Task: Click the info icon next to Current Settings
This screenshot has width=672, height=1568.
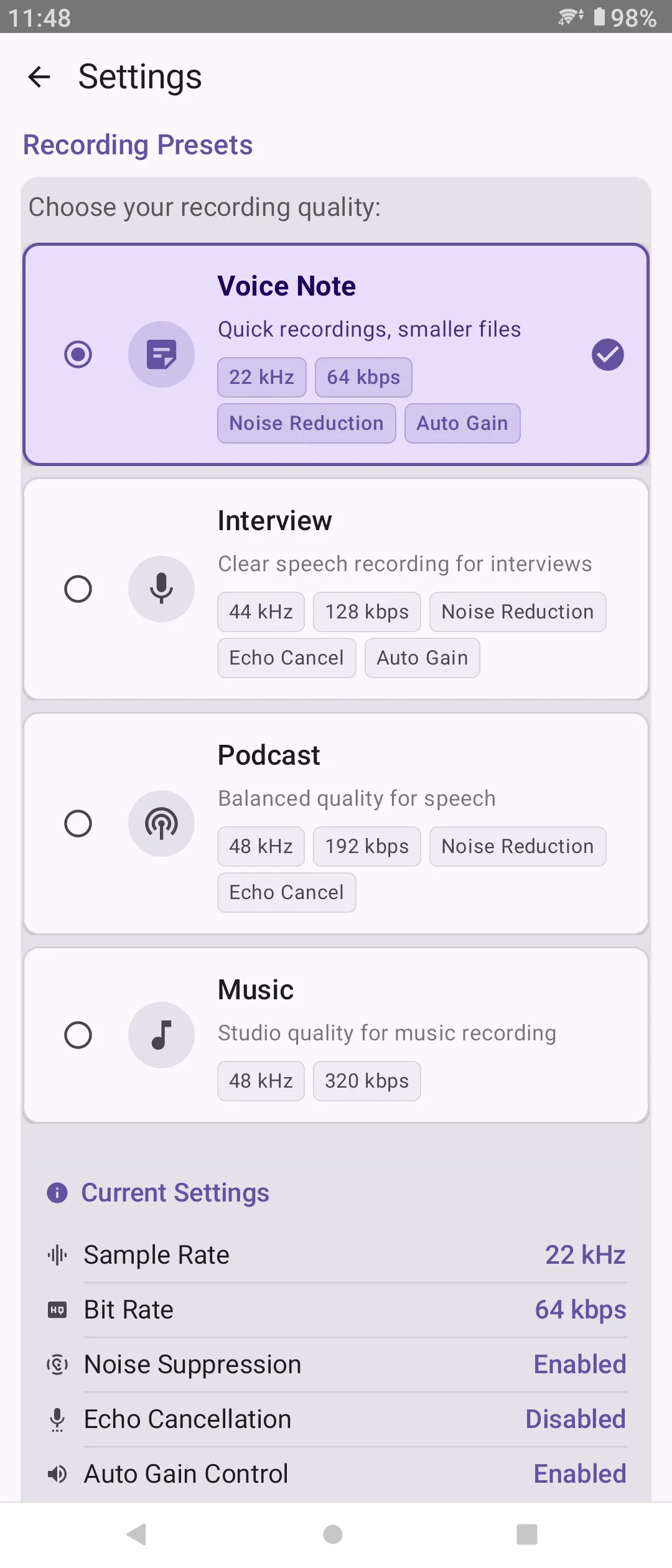Action: pos(57,1192)
